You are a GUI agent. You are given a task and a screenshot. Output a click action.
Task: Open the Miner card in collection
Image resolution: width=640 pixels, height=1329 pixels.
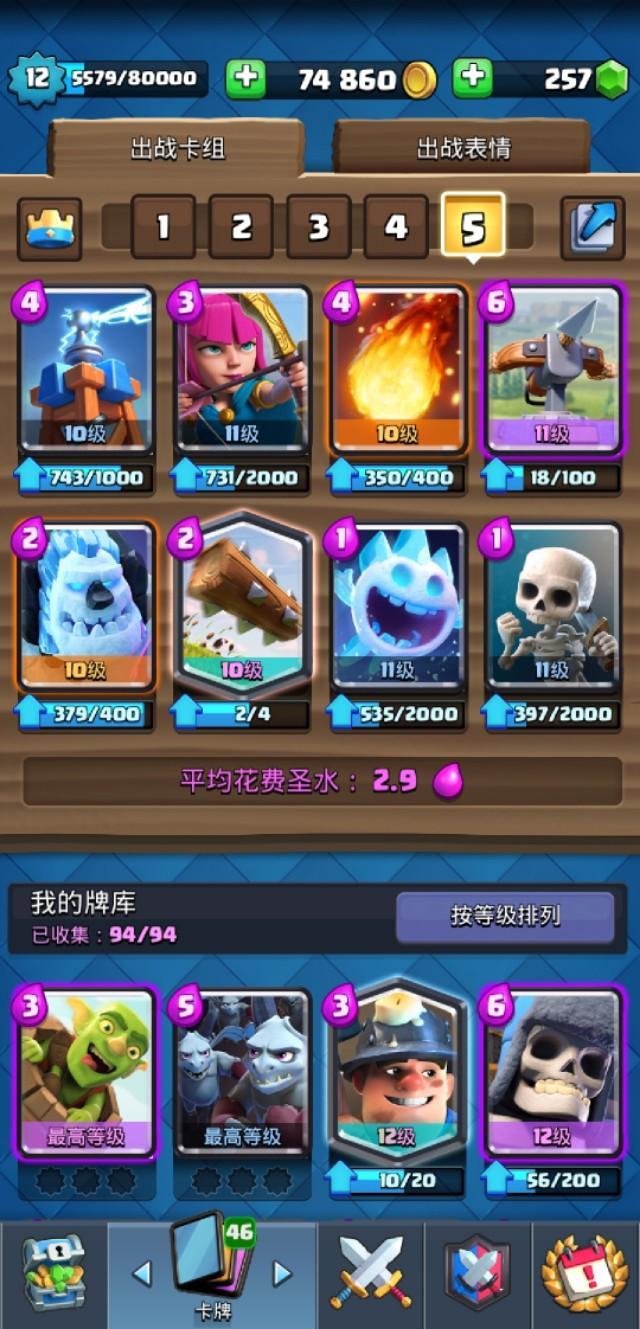click(x=397, y=1070)
